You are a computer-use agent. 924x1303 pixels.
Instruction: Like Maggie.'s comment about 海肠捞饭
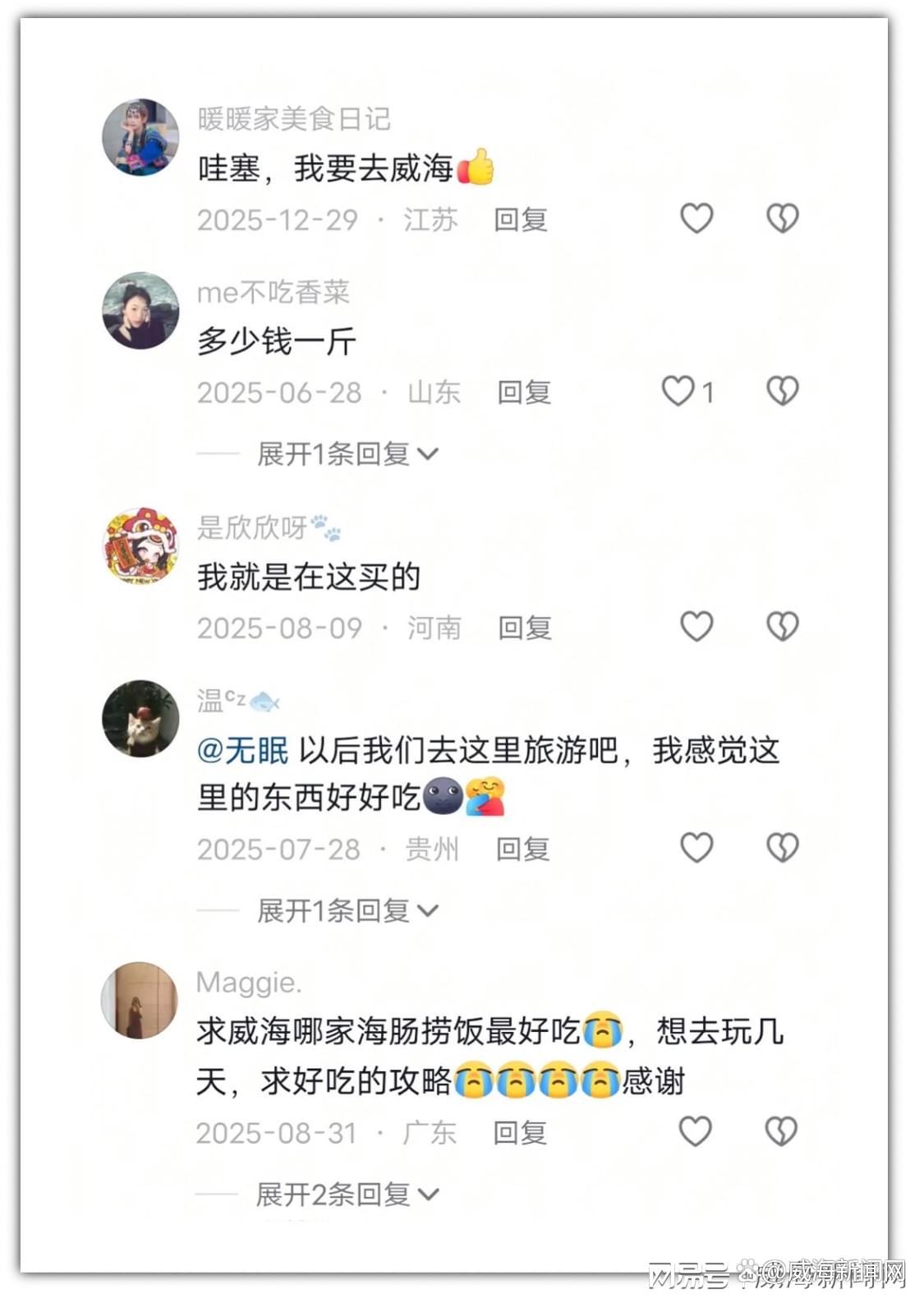click(x=695, y=1132)
